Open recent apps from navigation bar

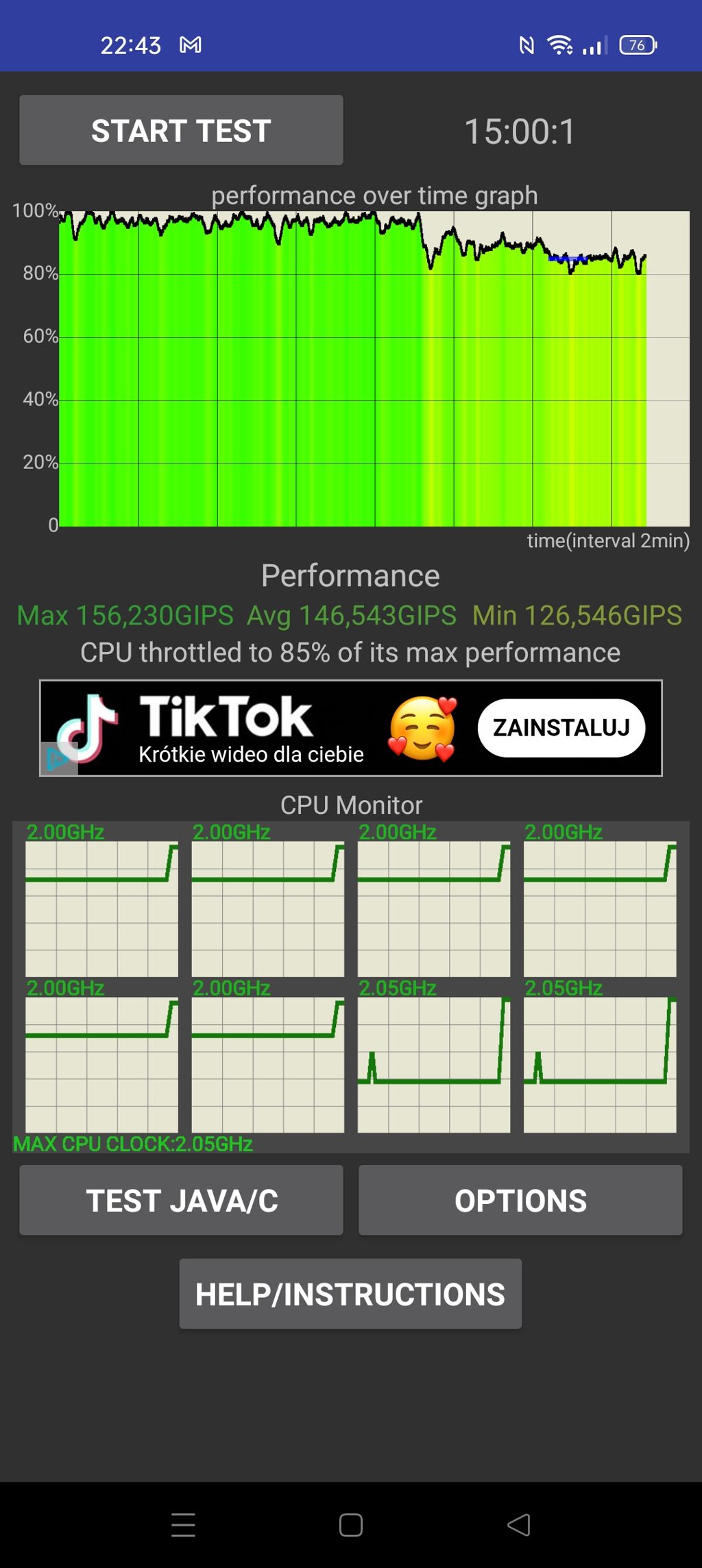point(183,1525)
